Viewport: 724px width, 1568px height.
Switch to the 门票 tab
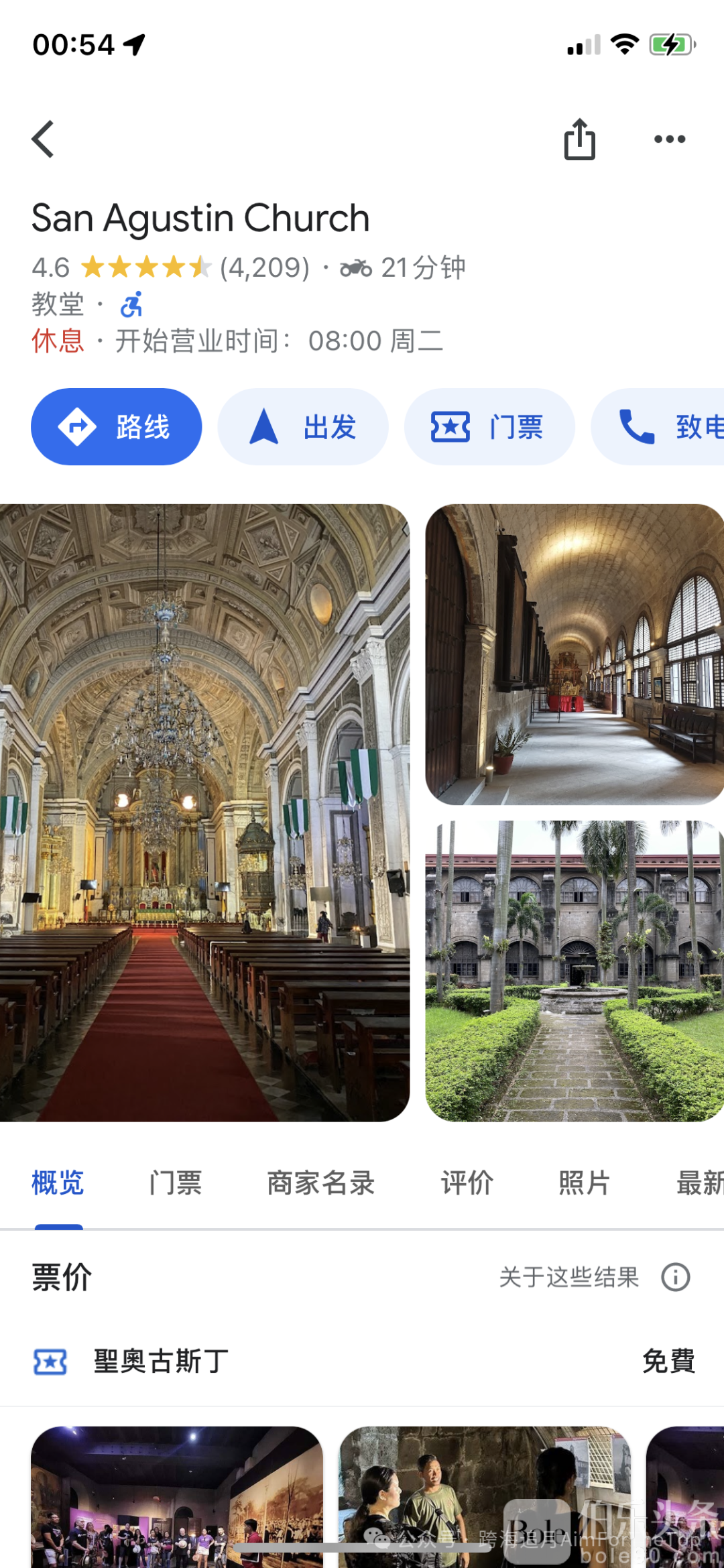pyautogui.click(x=176, y=1183)
